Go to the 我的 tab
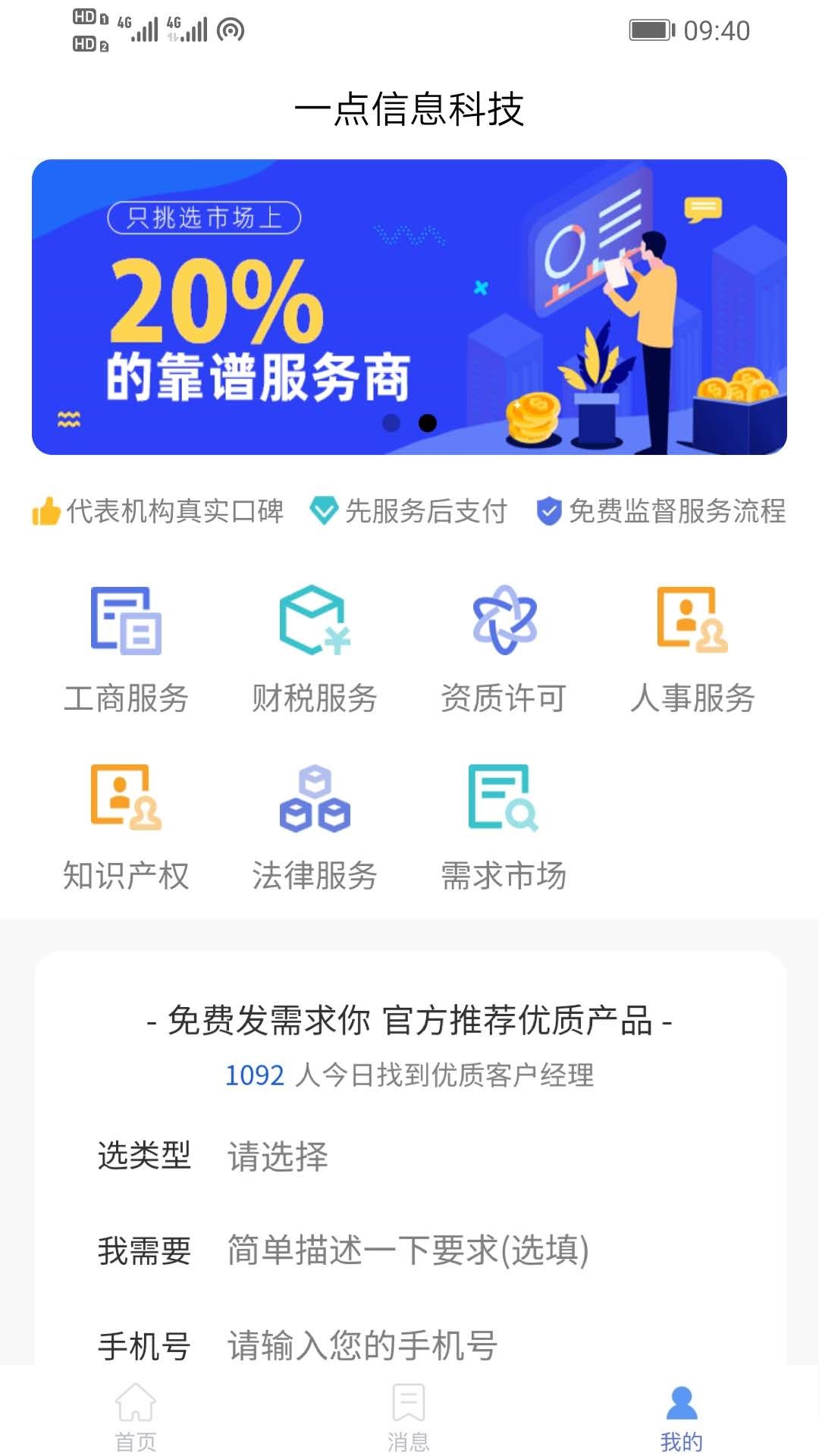 682,1417
